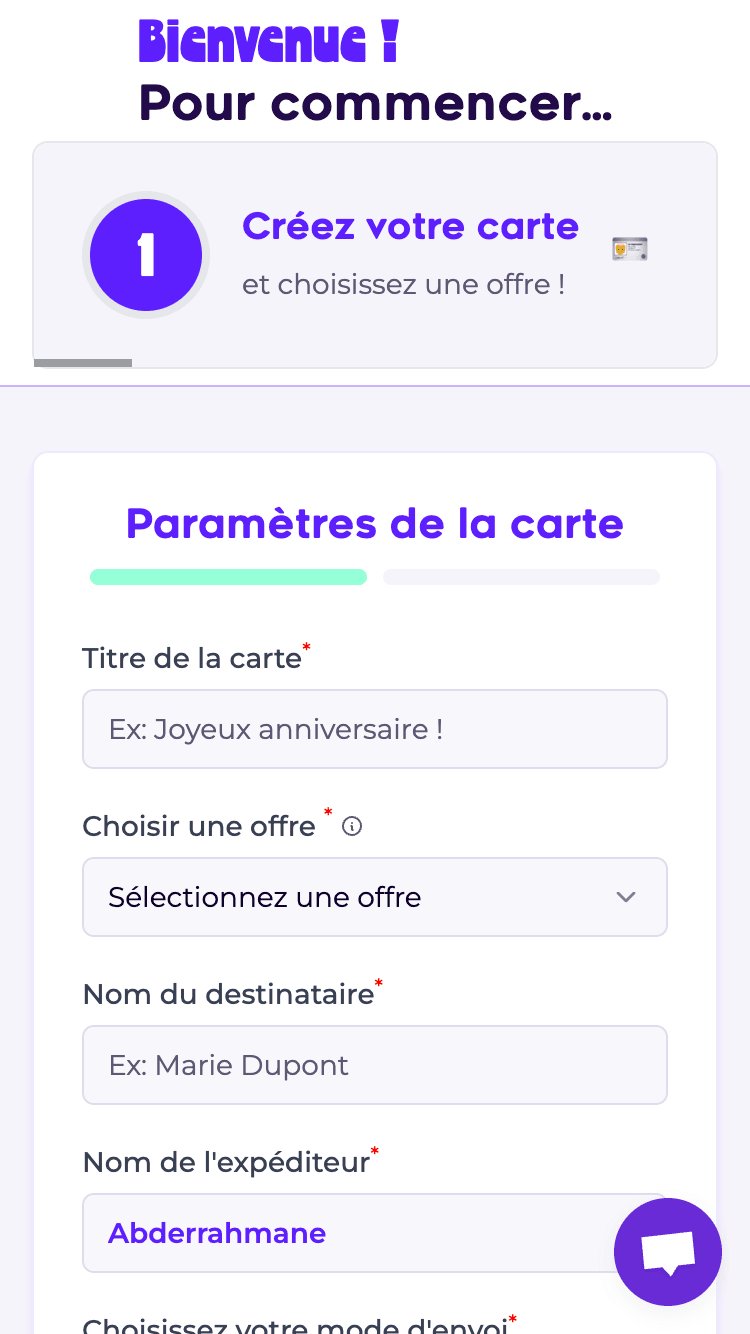Click the card title input "Ex: Joyeux anniversaire !"
Screen dimensions: 750x1334
[375, 728]
